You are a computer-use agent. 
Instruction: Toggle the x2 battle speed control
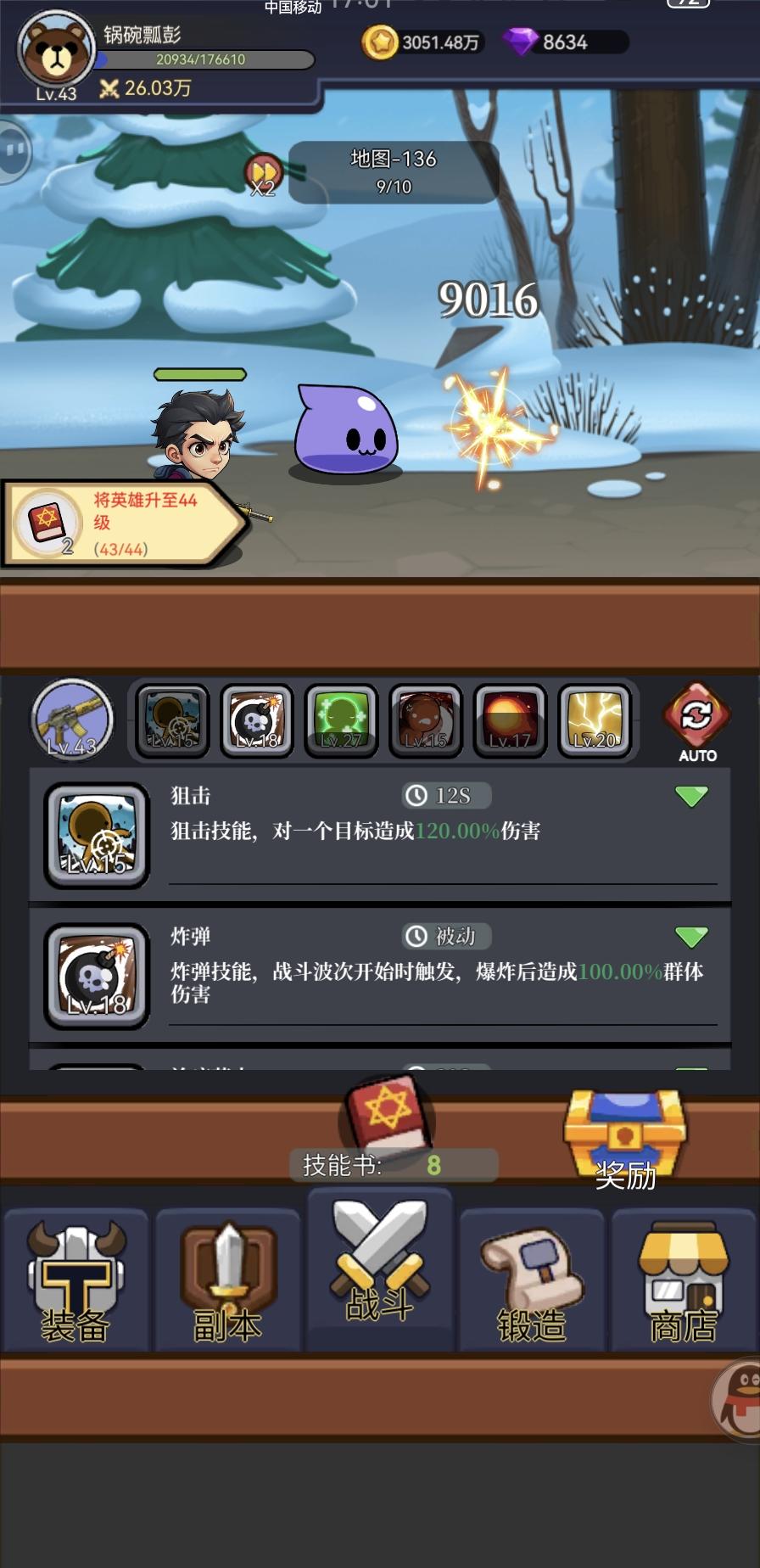(x=263, y=170)
